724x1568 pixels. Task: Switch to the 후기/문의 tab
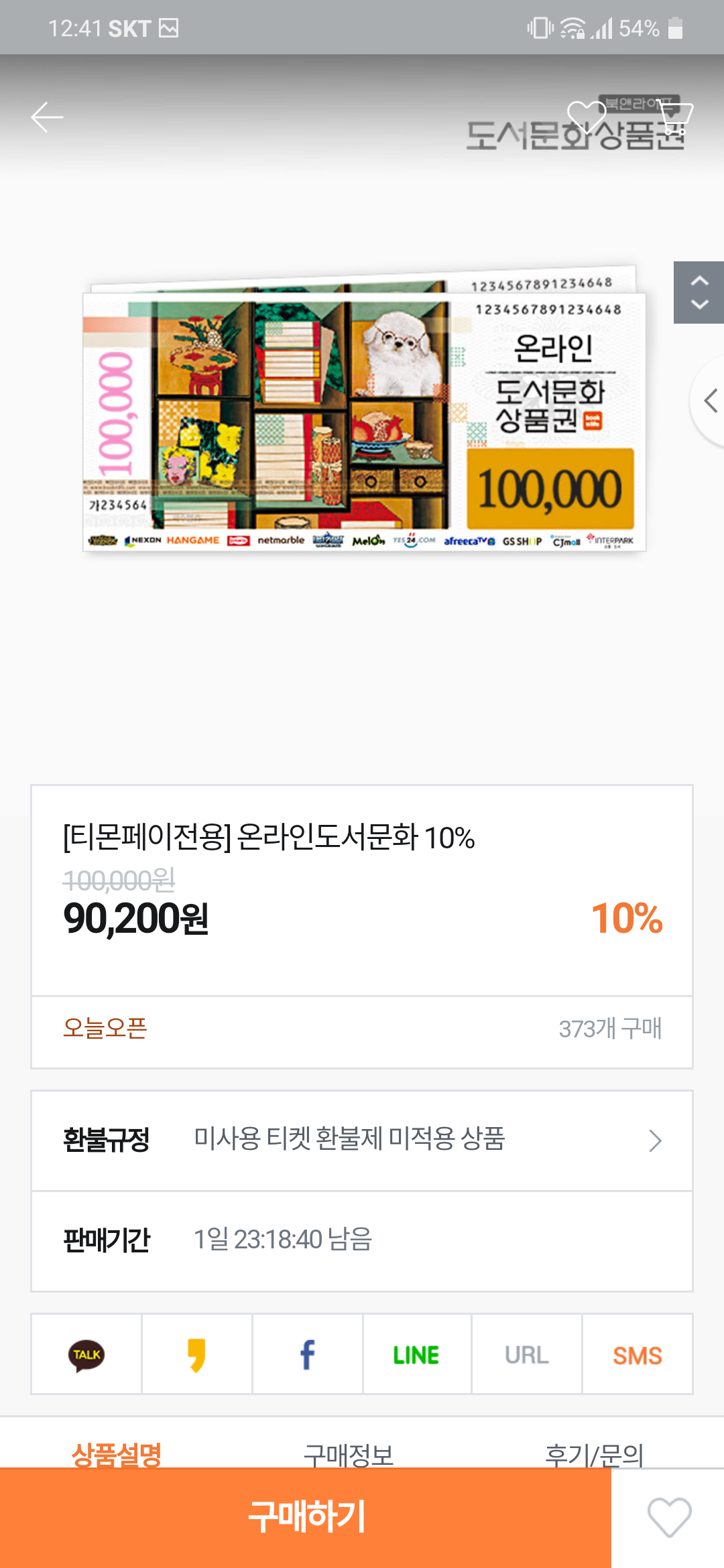pyautogui.click(x=594, y=1453)
